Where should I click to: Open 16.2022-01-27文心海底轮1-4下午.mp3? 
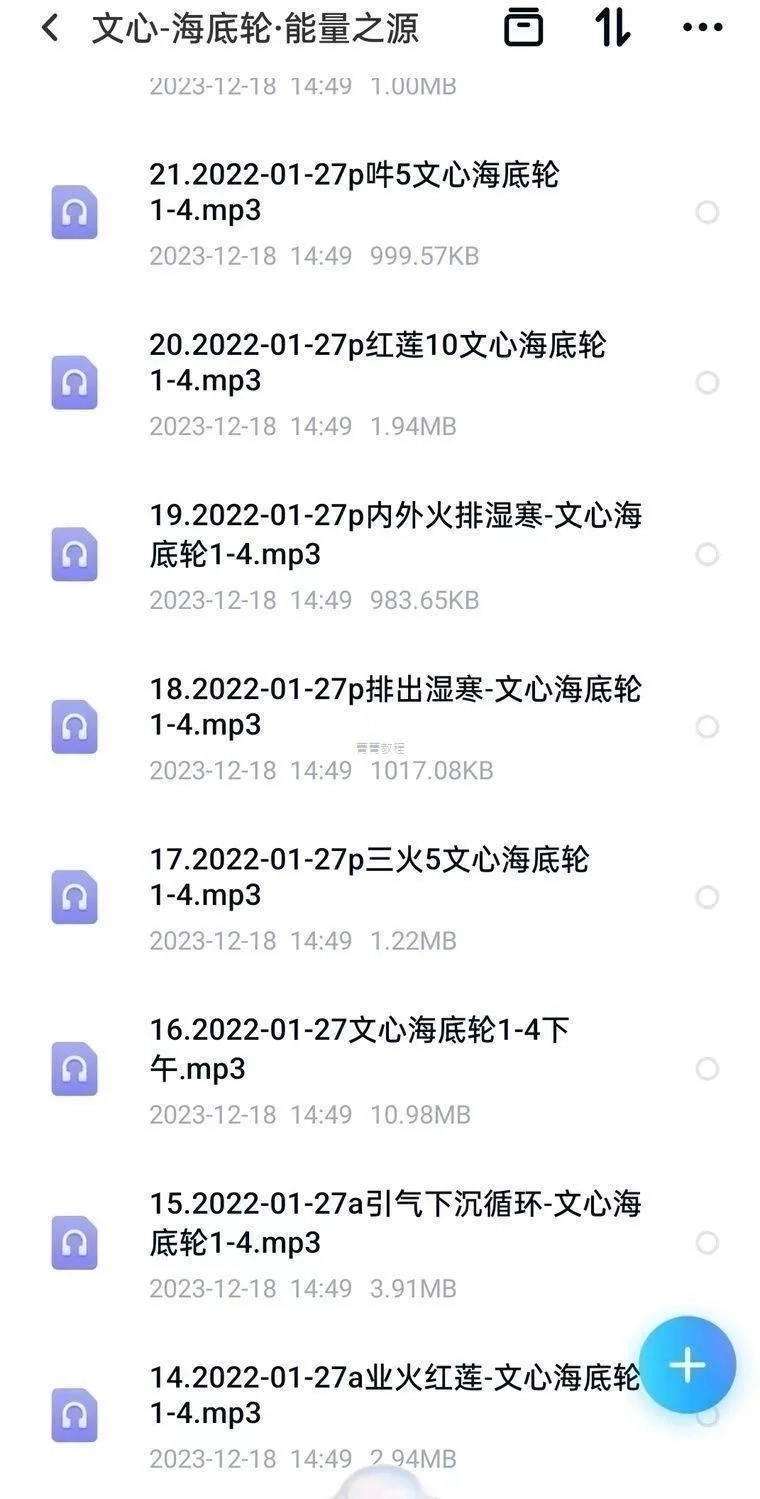coord(380,1070)
